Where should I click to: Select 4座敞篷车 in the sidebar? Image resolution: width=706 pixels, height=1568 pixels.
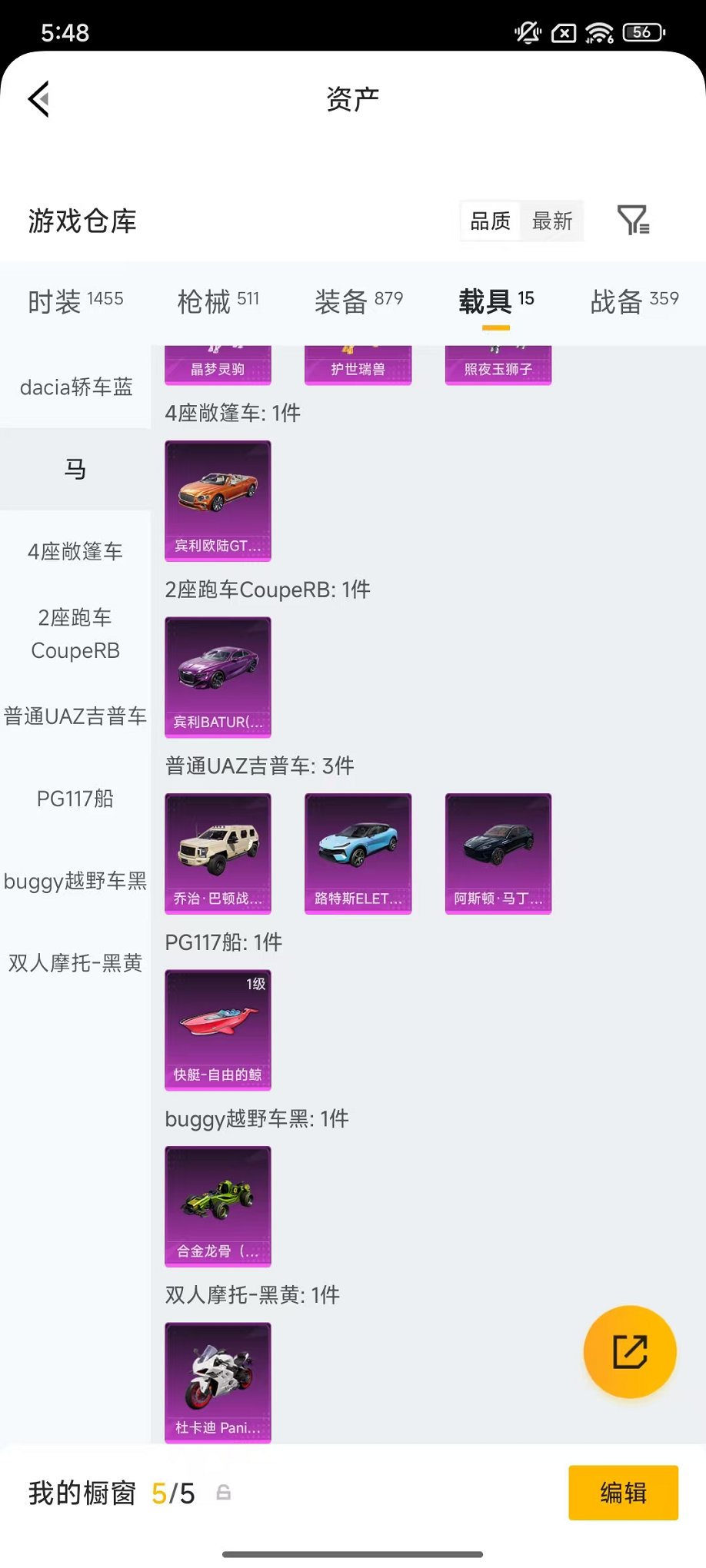pyautogui.click(x=75, y=551)
